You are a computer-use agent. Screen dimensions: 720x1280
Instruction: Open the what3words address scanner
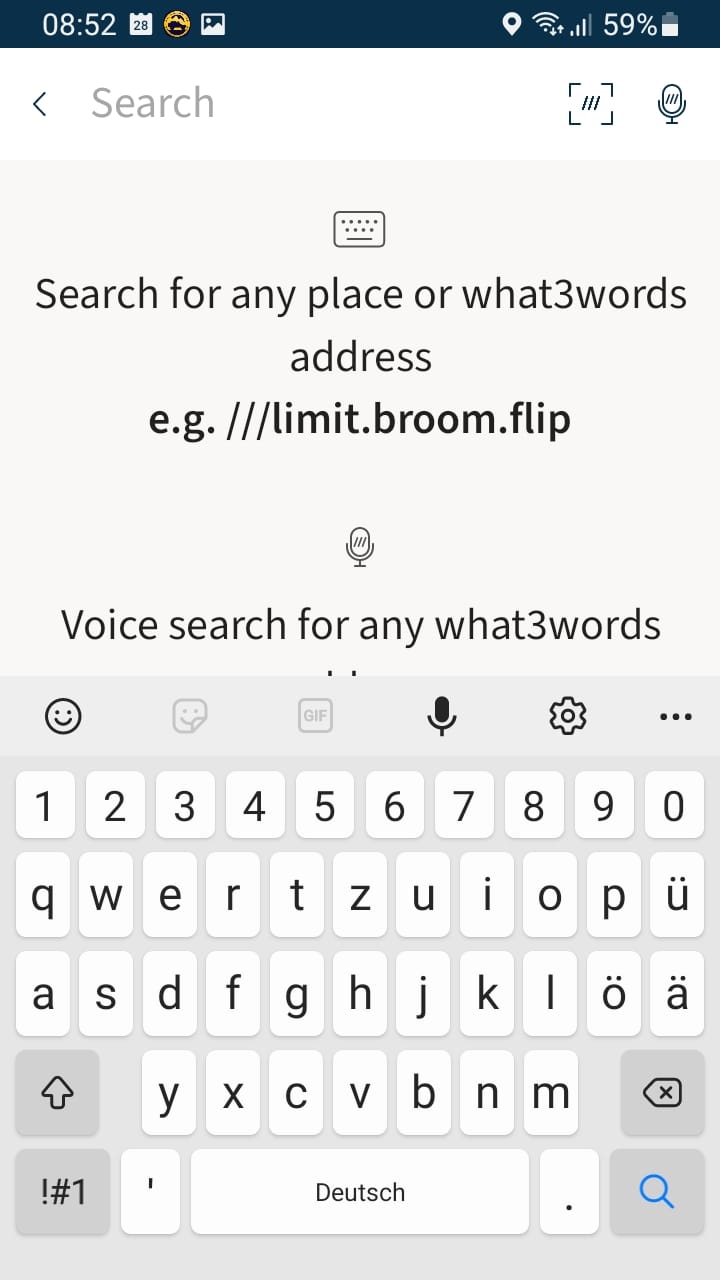pyautogui.click(x=591, y=104)
